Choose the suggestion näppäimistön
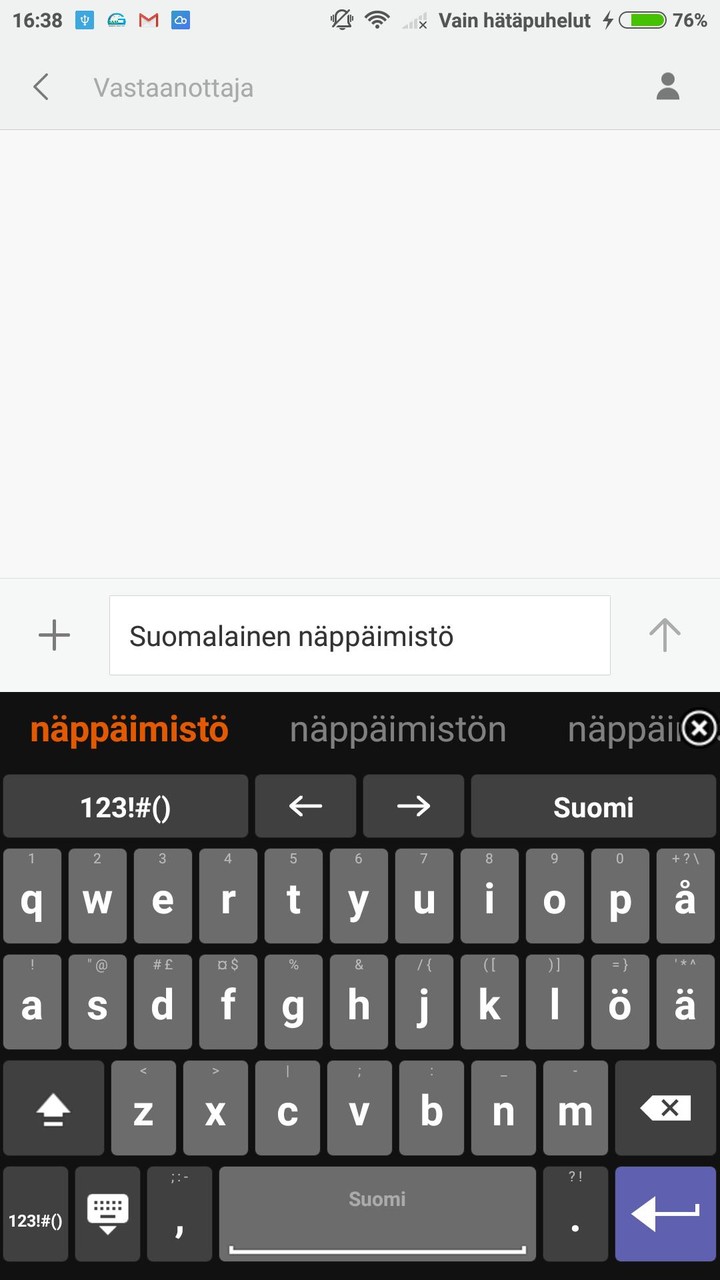The height and width of the screenshot is (1280, 720). click(x=397, y=730)
